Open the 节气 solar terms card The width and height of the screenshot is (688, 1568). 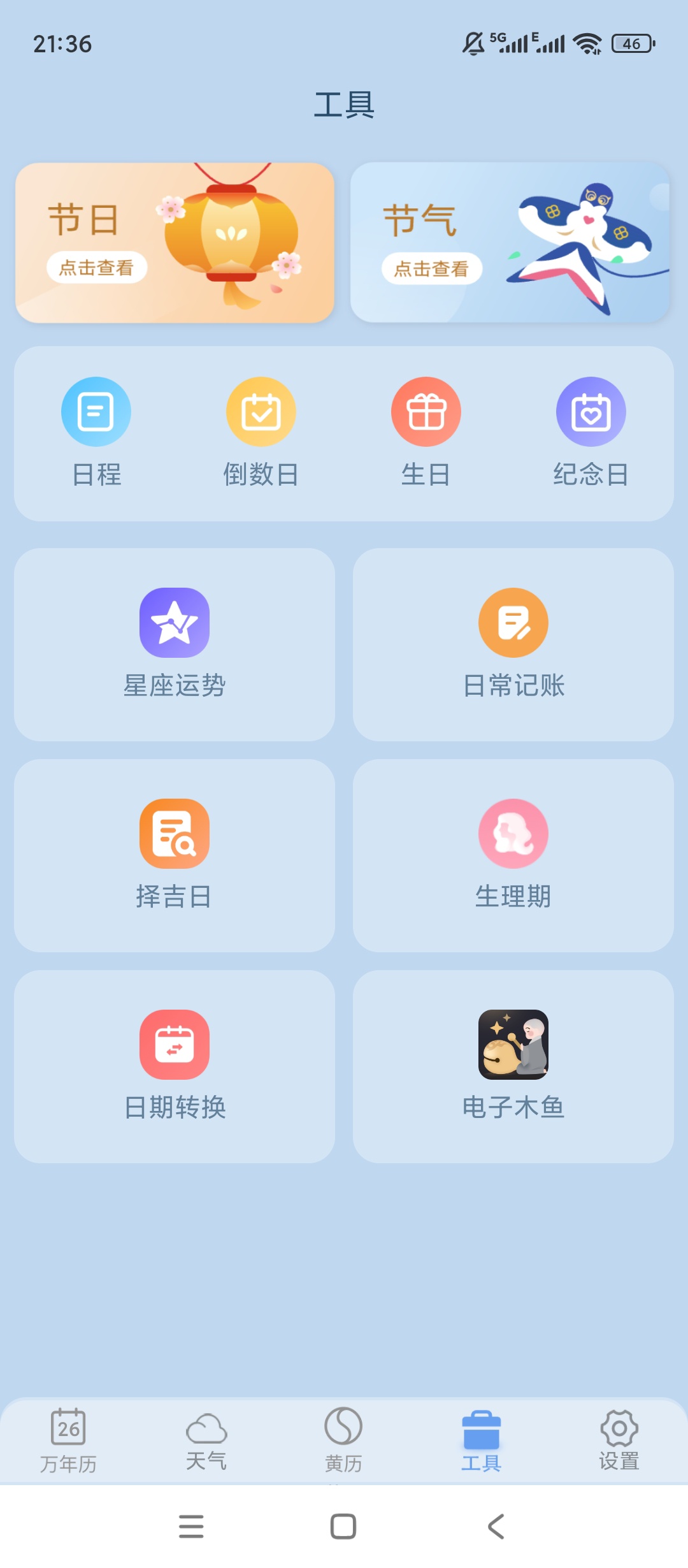tap(510, 243)
